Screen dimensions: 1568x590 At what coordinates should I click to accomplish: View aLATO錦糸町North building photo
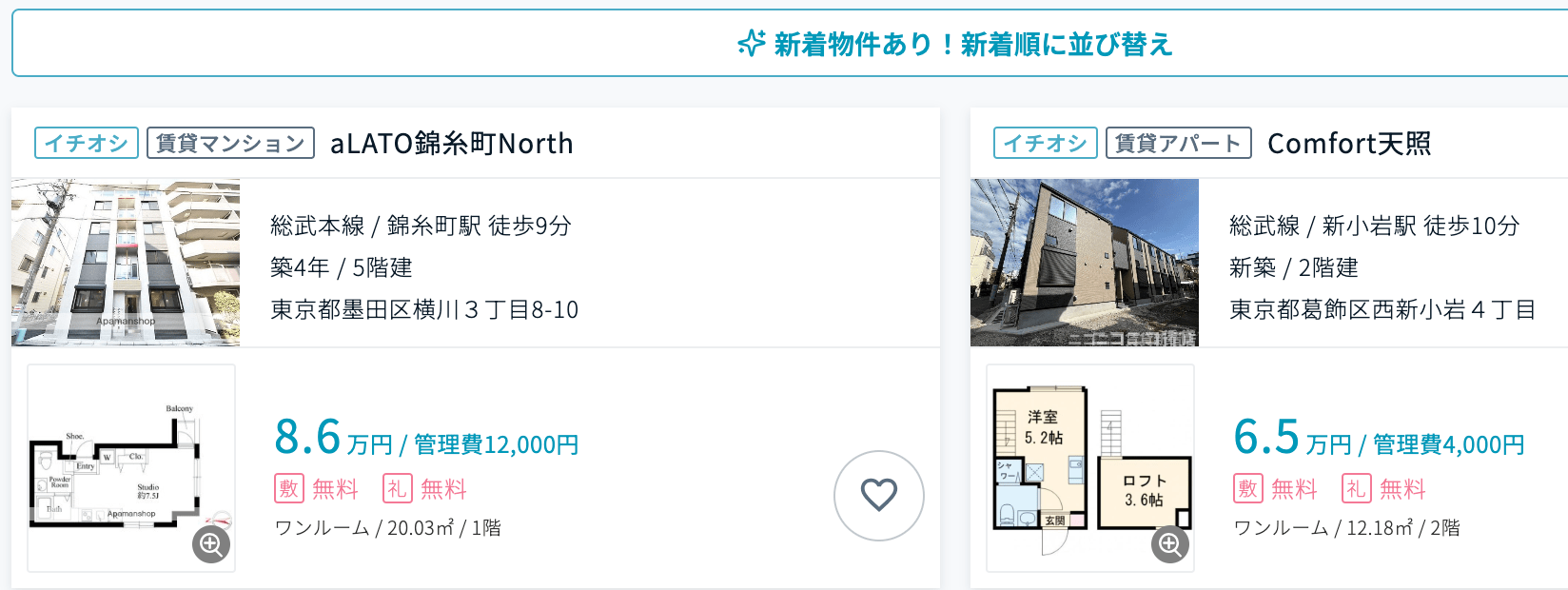point(126,263)
